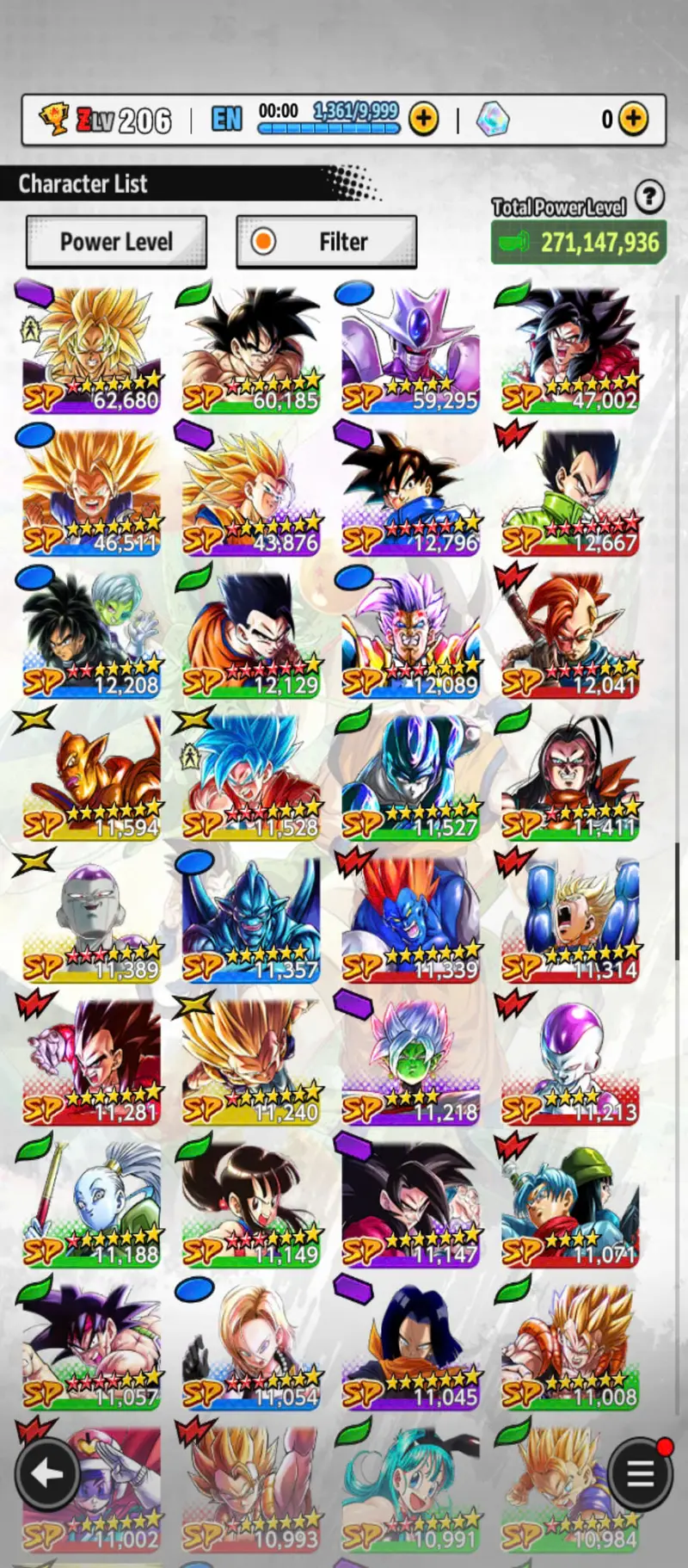View the character with power 12,208
This screenshot has width=688, height=1568.
pyautogui.click(x=91, y=633)
